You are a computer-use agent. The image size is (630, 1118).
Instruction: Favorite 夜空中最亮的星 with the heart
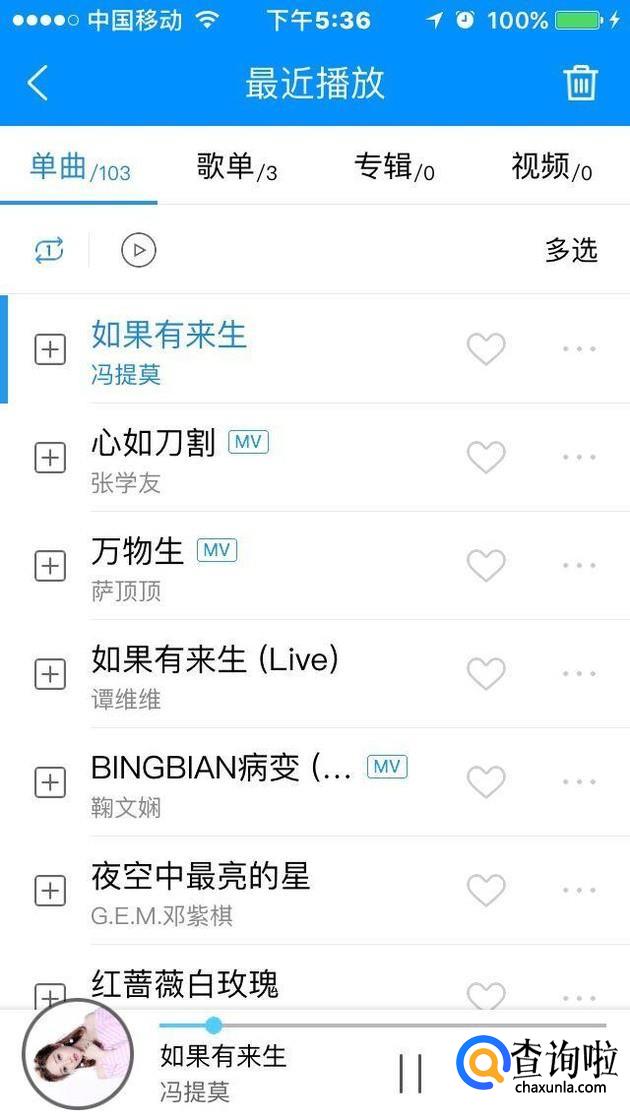[x=486, y=890]
